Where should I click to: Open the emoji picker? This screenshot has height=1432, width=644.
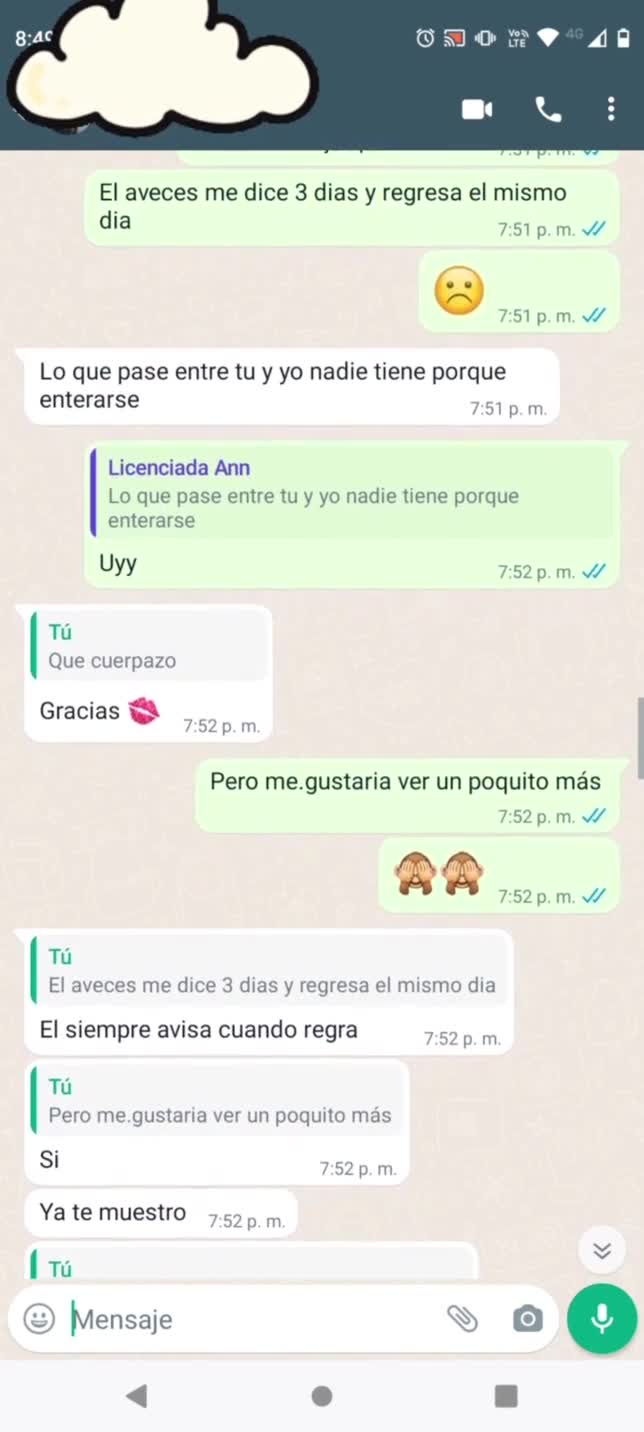click(39, 1319)
